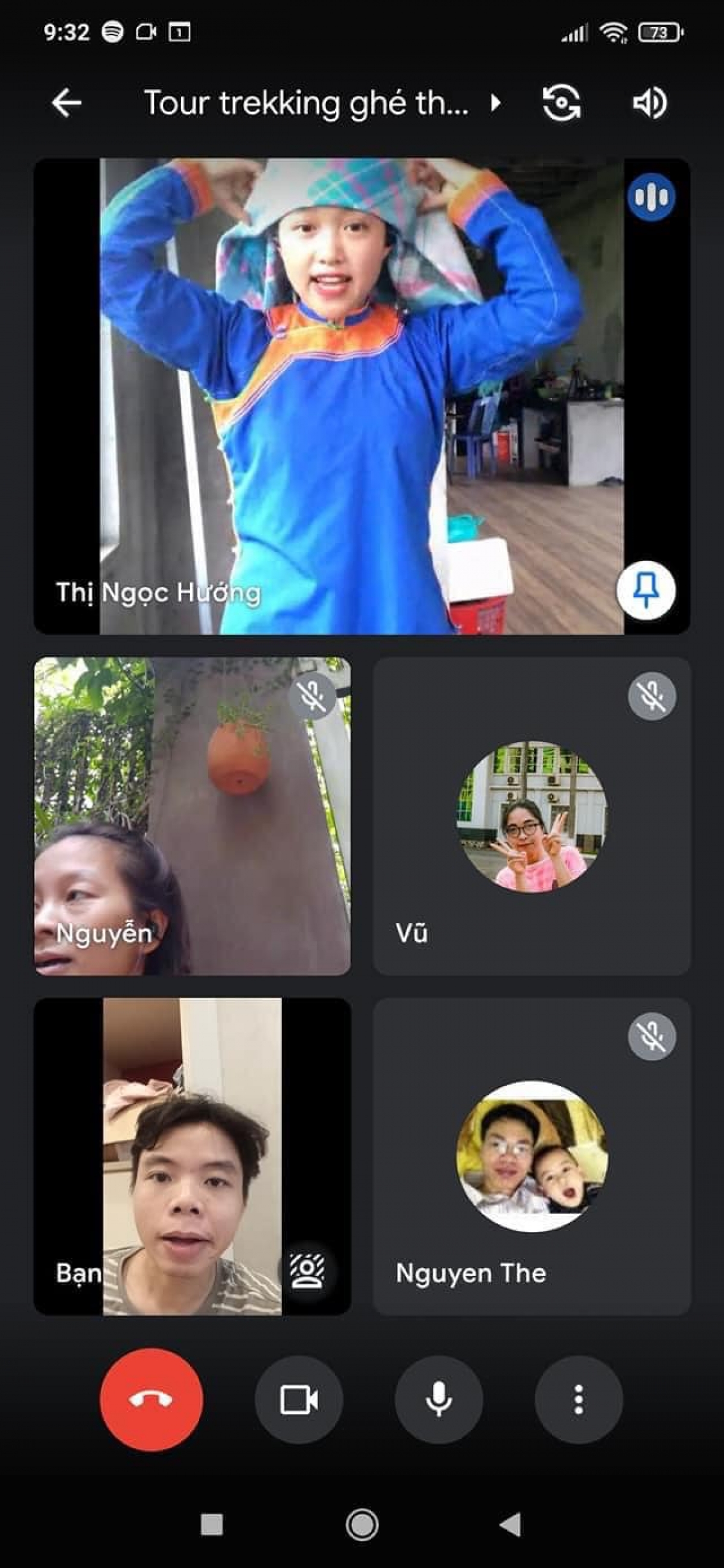Select Nguyễn's video tile
Image resolution: width=724 pixels, height=1568 pixels.
pos(192,816)
